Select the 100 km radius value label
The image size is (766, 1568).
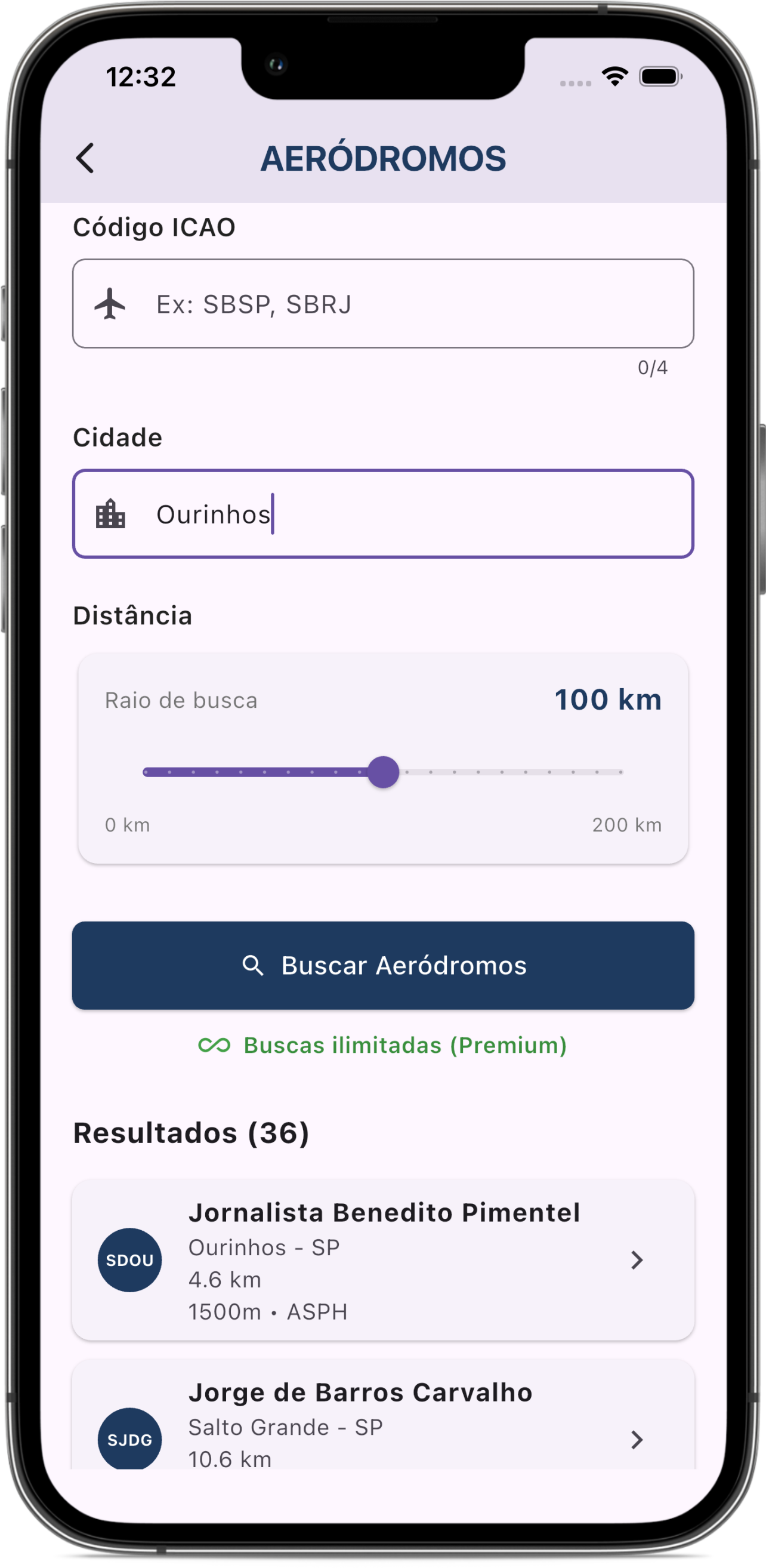pyautogui.click(x=609, y=700)
